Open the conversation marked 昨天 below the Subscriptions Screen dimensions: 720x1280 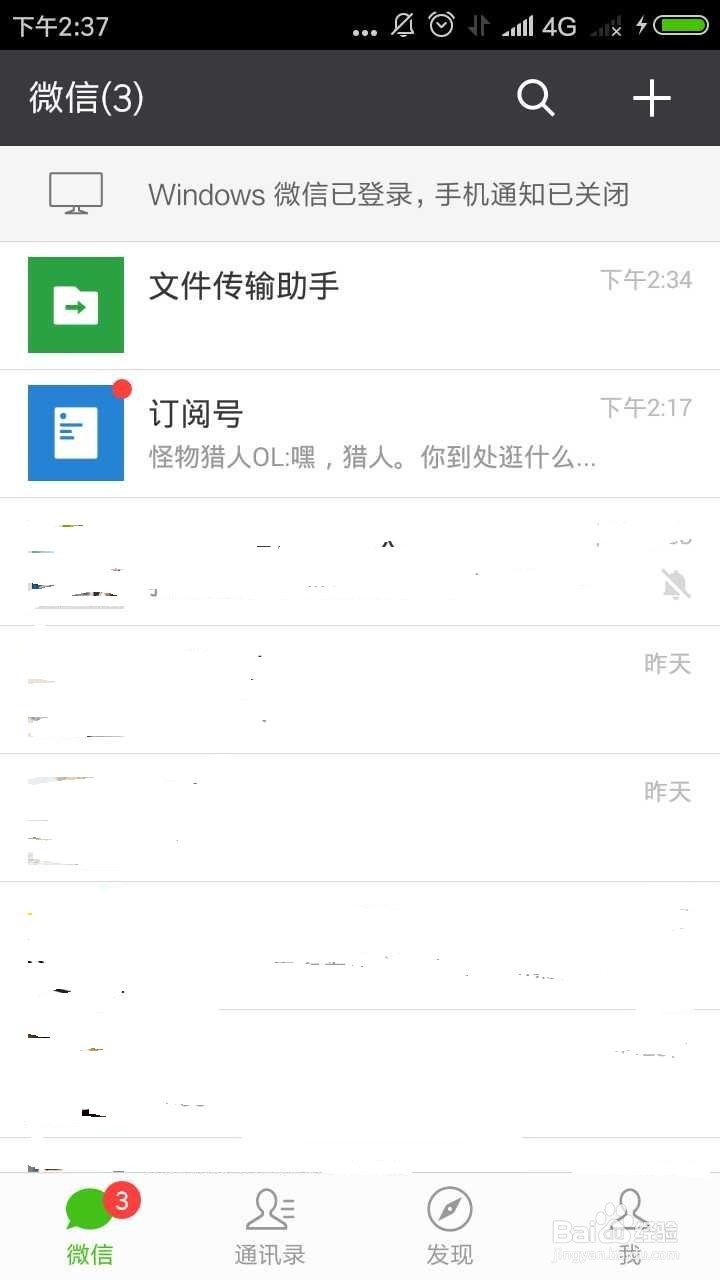(360, 690)
